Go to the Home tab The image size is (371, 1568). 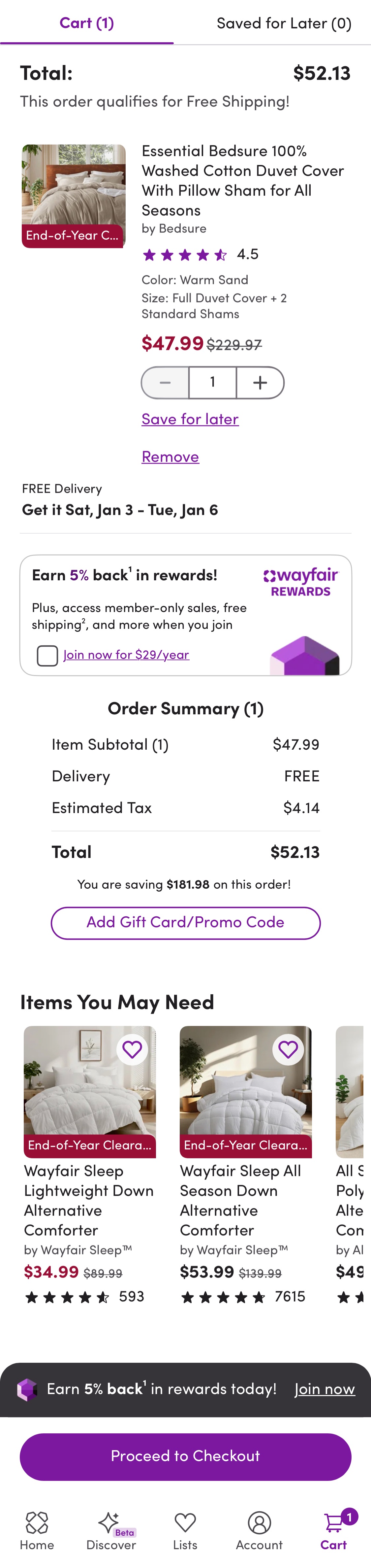click(x=37, y=1530)
